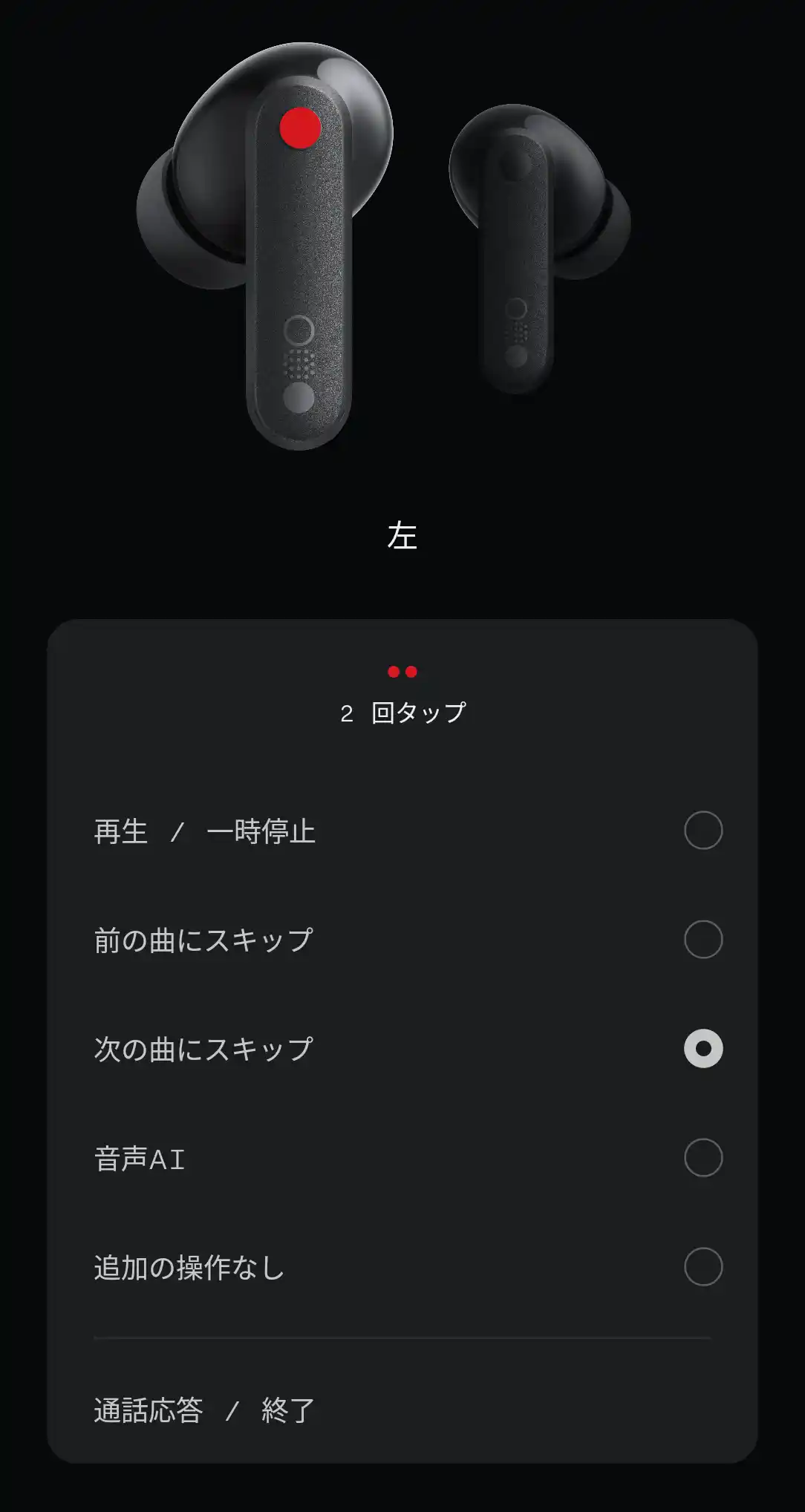Click the first red page indicator dot
805x1512 pixels.
(x=393, y=672)
